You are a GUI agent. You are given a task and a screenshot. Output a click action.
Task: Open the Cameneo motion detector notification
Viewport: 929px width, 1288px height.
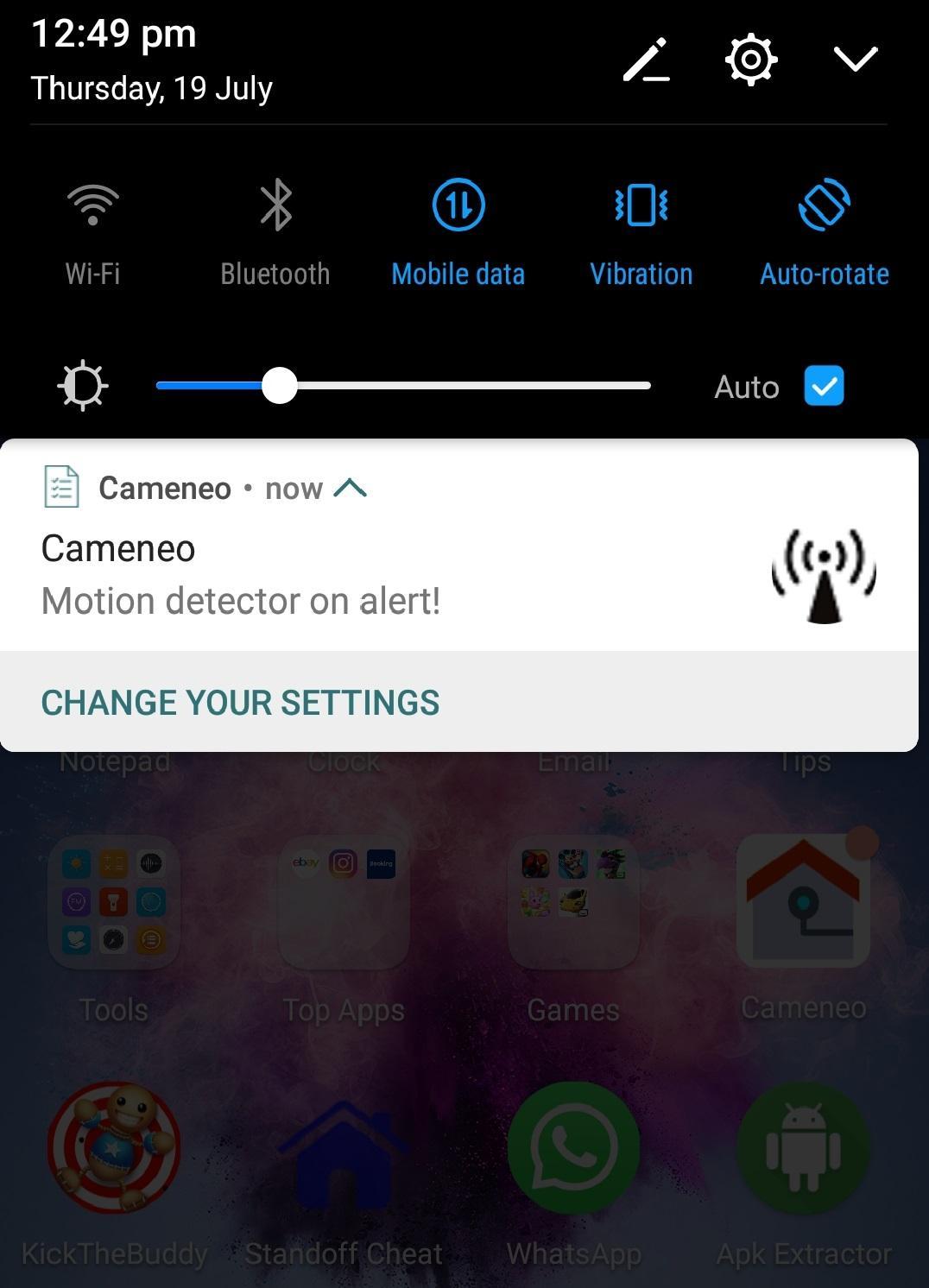(345, 574)
